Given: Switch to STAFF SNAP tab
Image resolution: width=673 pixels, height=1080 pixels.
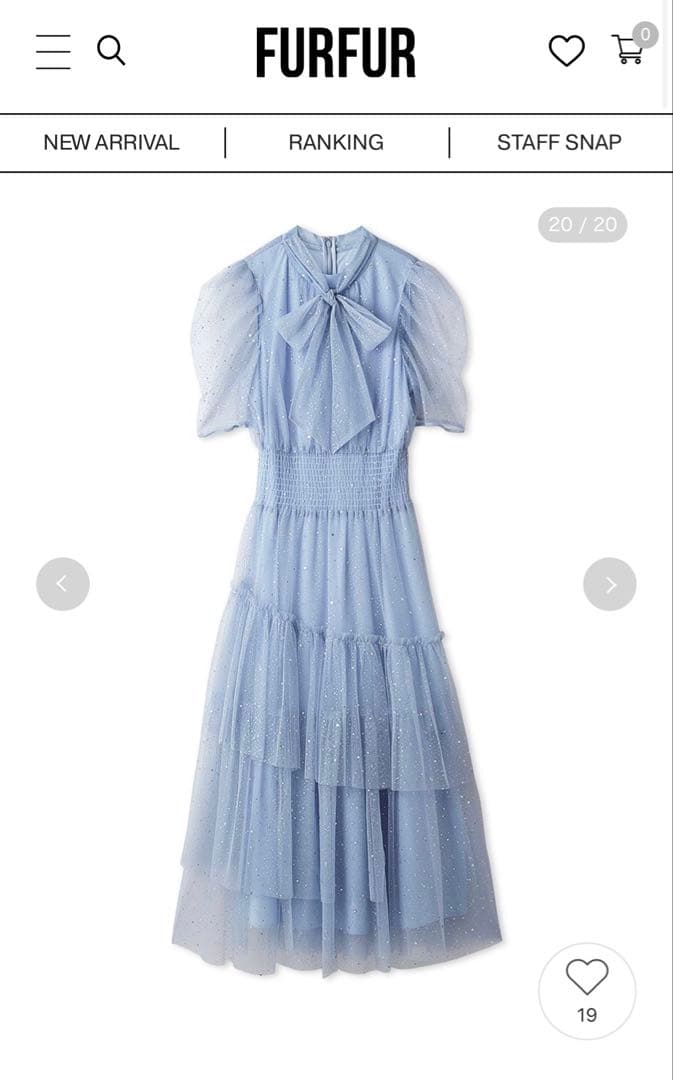Looking at the screenshot, I should (x=559, y=143).
